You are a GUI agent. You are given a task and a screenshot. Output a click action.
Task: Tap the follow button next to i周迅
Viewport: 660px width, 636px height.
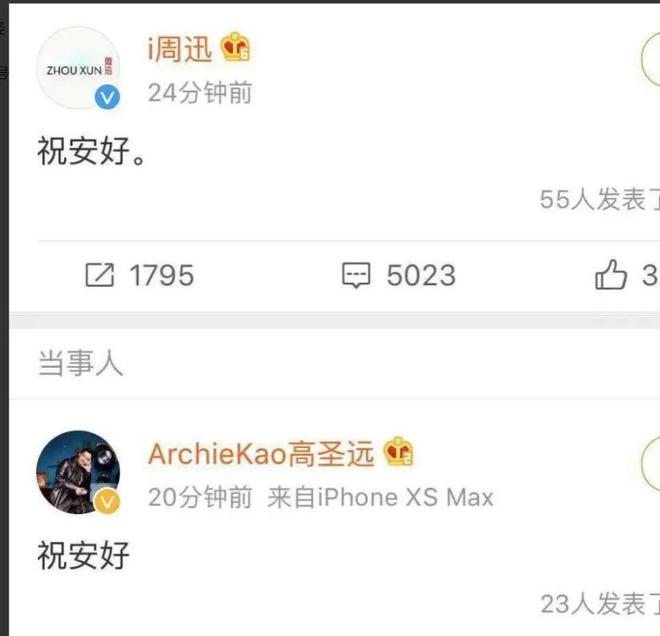[651, 62]
